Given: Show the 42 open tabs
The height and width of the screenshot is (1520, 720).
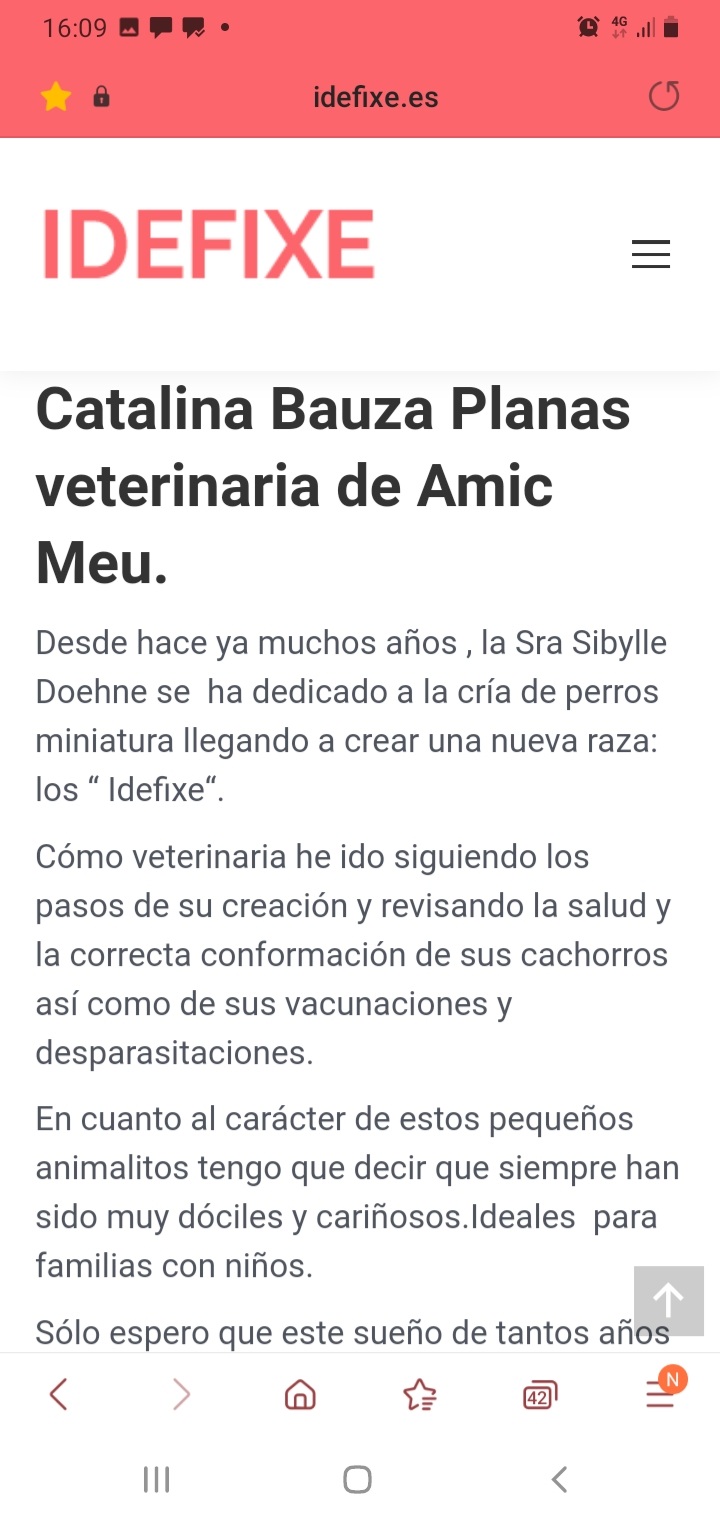Looking at the screenshot, I should click(540, 1394).
